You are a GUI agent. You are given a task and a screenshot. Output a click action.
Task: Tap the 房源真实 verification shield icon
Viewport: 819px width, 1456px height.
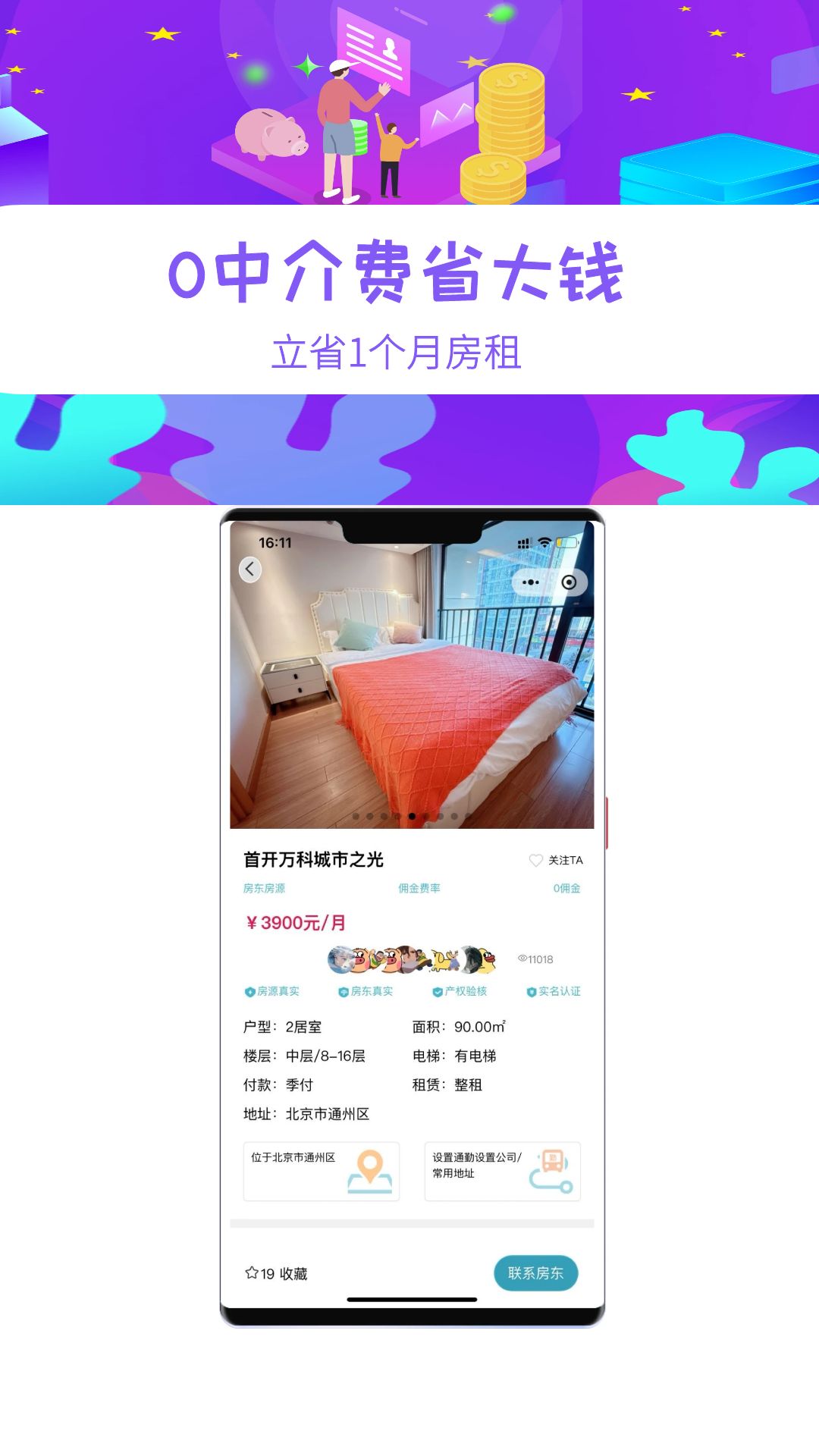tap(249, 990)
